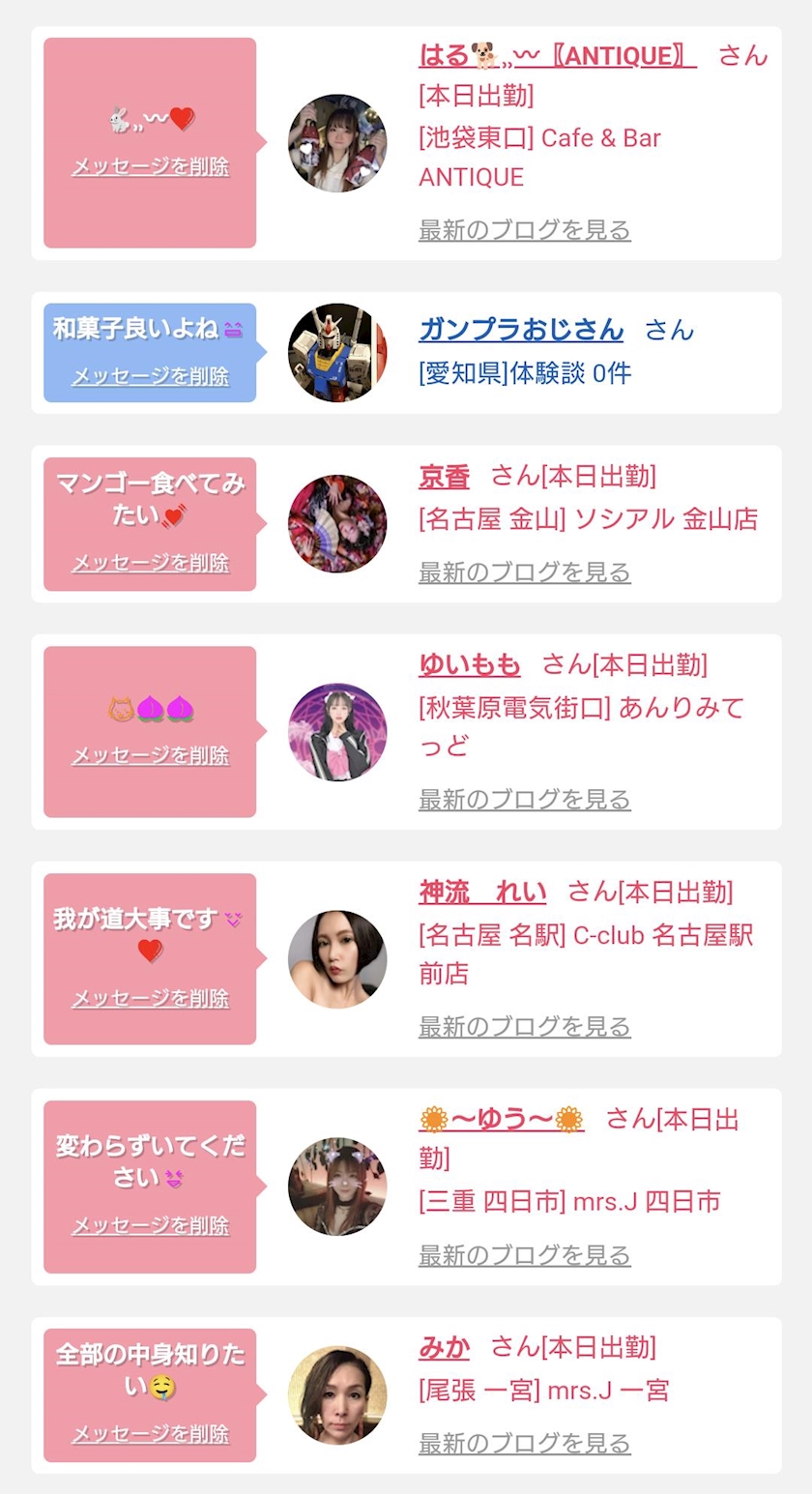Open ゆいもも's profile link
Viewport: 812px width, 1494px height.
point(469,664)
